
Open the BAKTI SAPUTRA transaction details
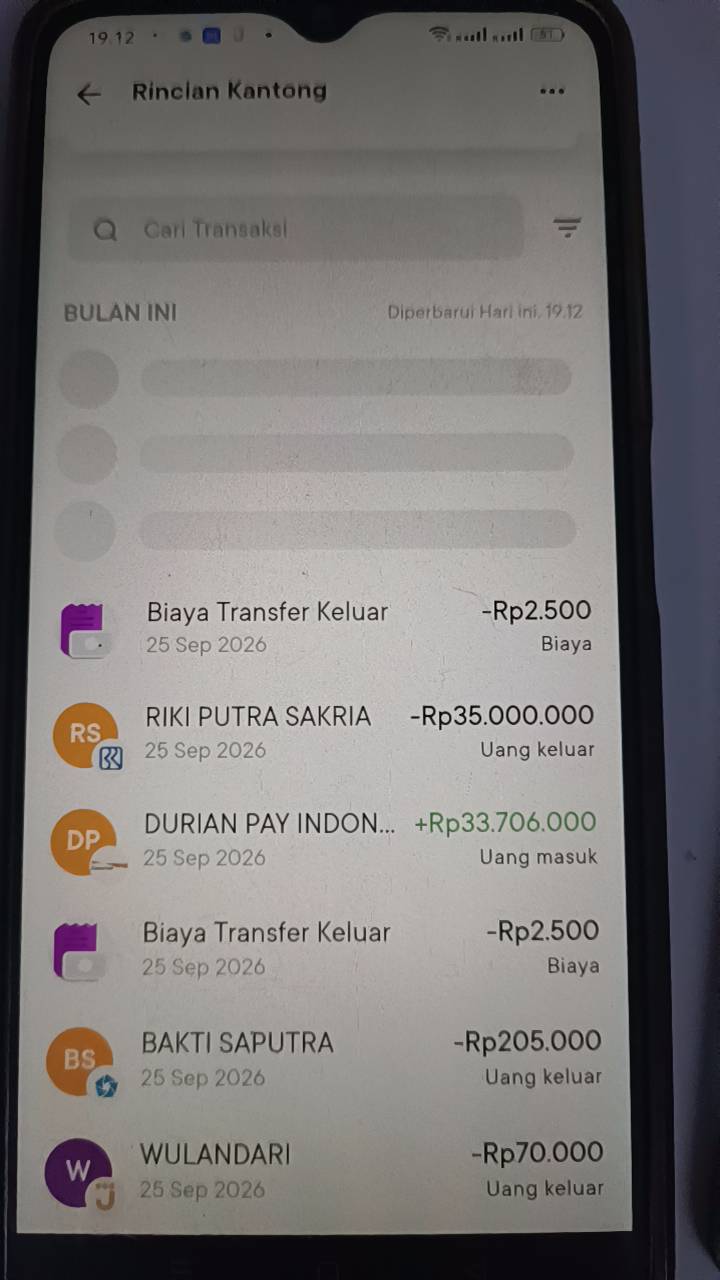coord(325,1059)
